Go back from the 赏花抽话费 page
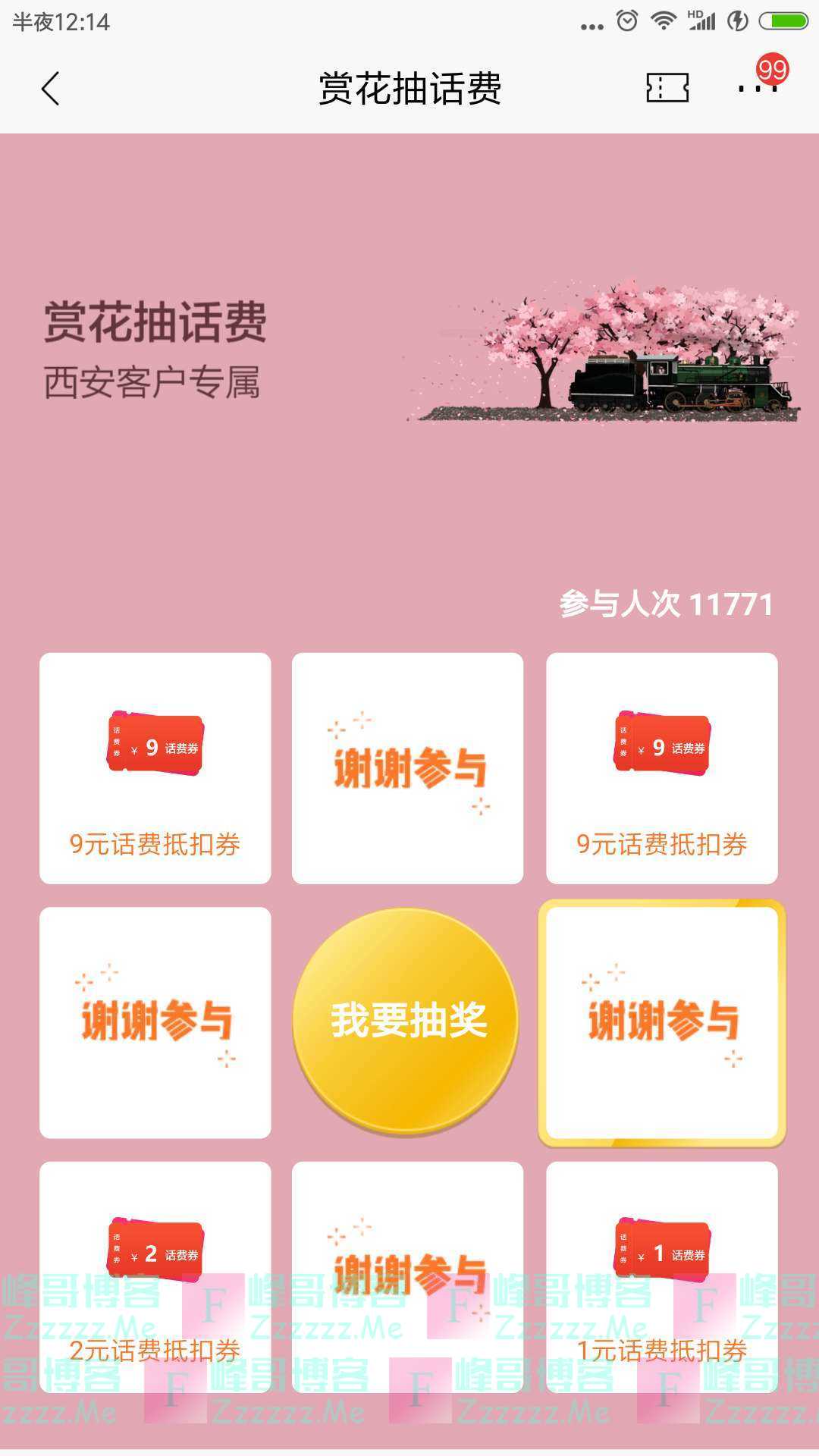The width and height of the screenshot is (819, 1456). coord(50,89)
